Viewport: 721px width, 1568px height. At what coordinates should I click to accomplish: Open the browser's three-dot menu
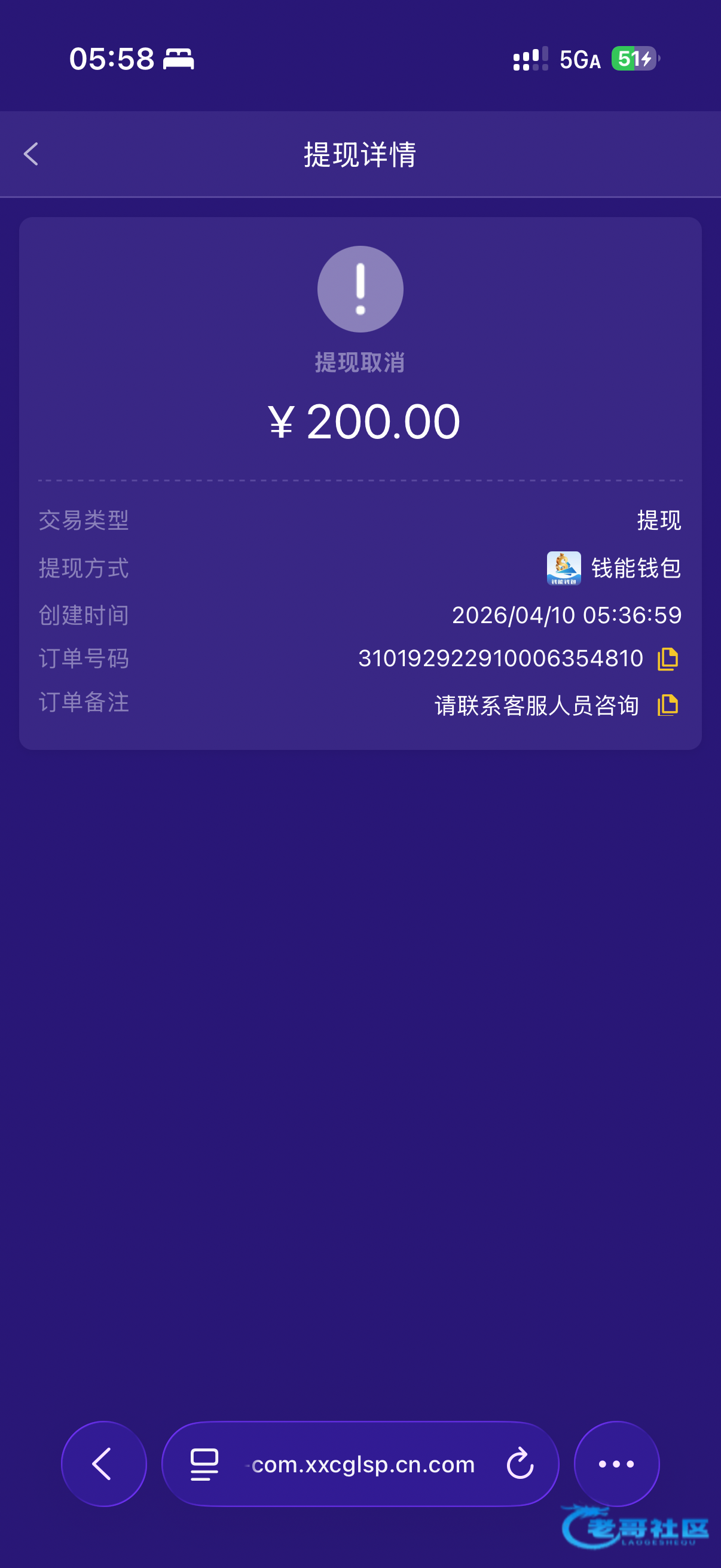(616, 1463)
